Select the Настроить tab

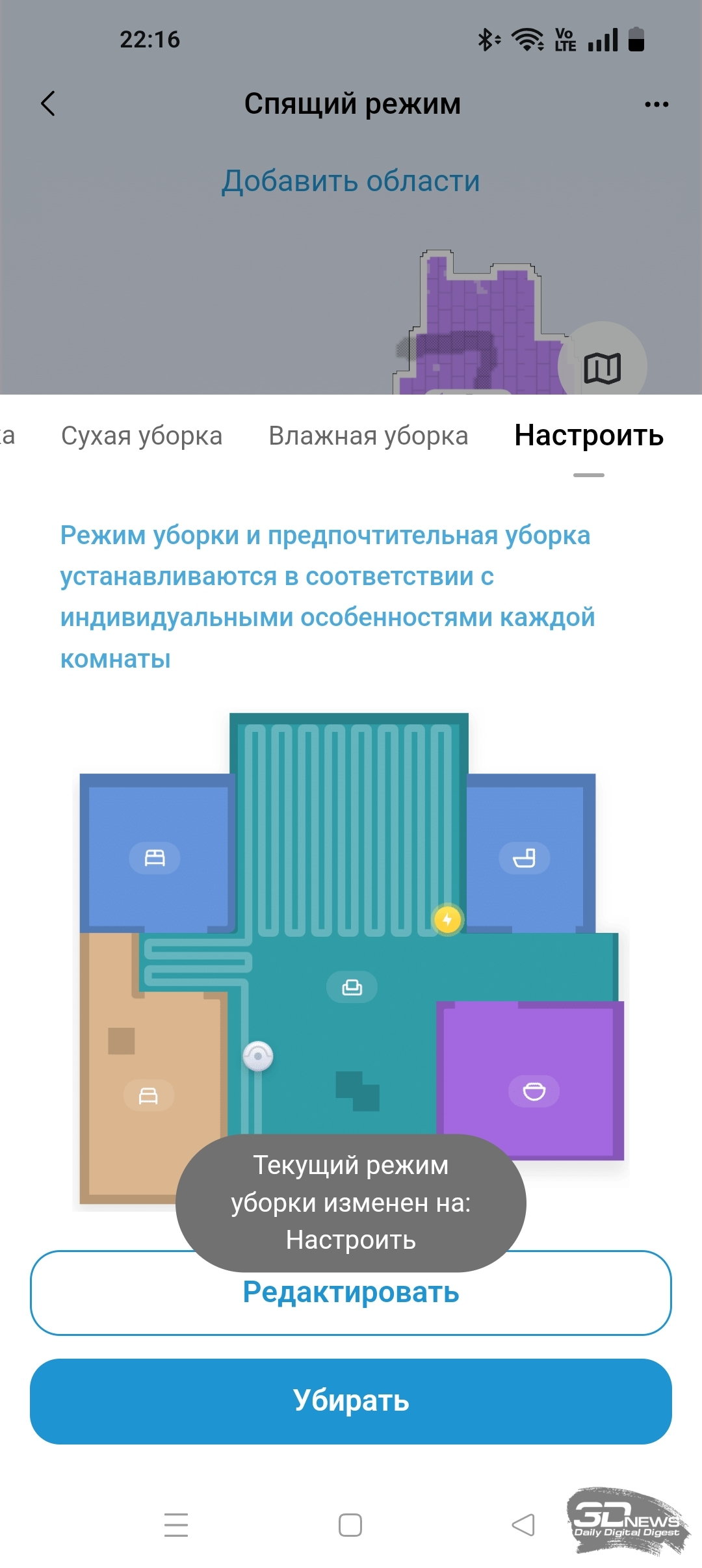[589, 436]
